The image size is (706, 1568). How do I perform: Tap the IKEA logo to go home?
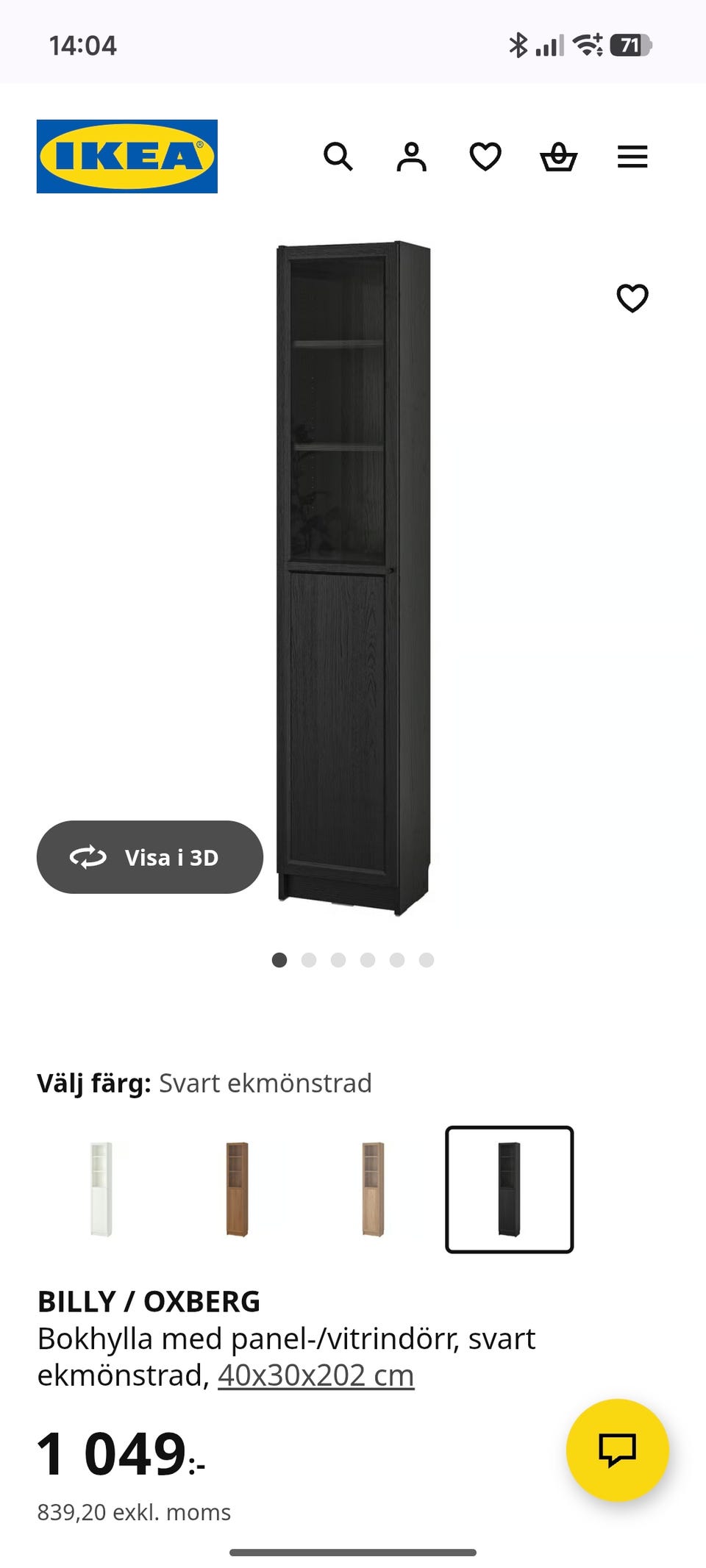tap(127, 157)
